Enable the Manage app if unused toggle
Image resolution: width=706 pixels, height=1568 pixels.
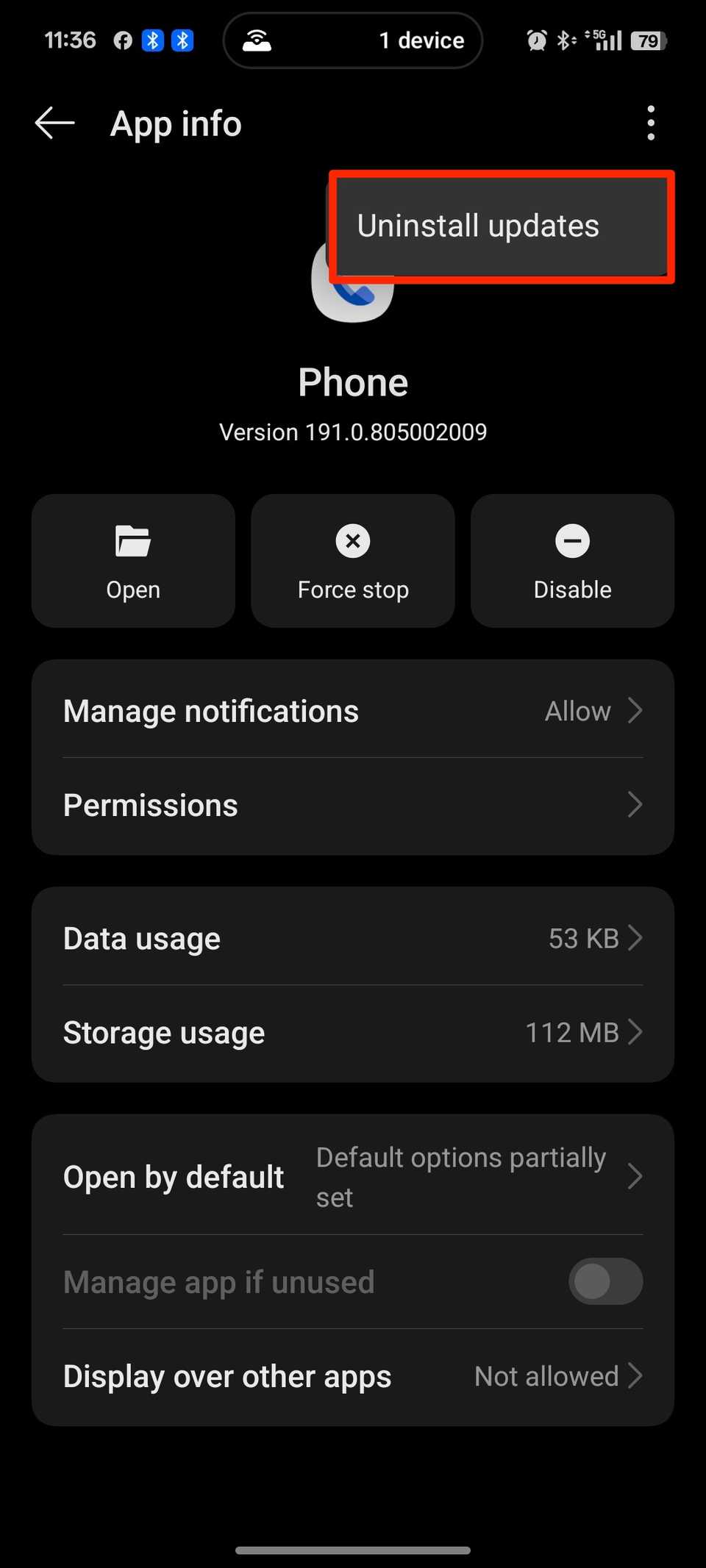605,1281
